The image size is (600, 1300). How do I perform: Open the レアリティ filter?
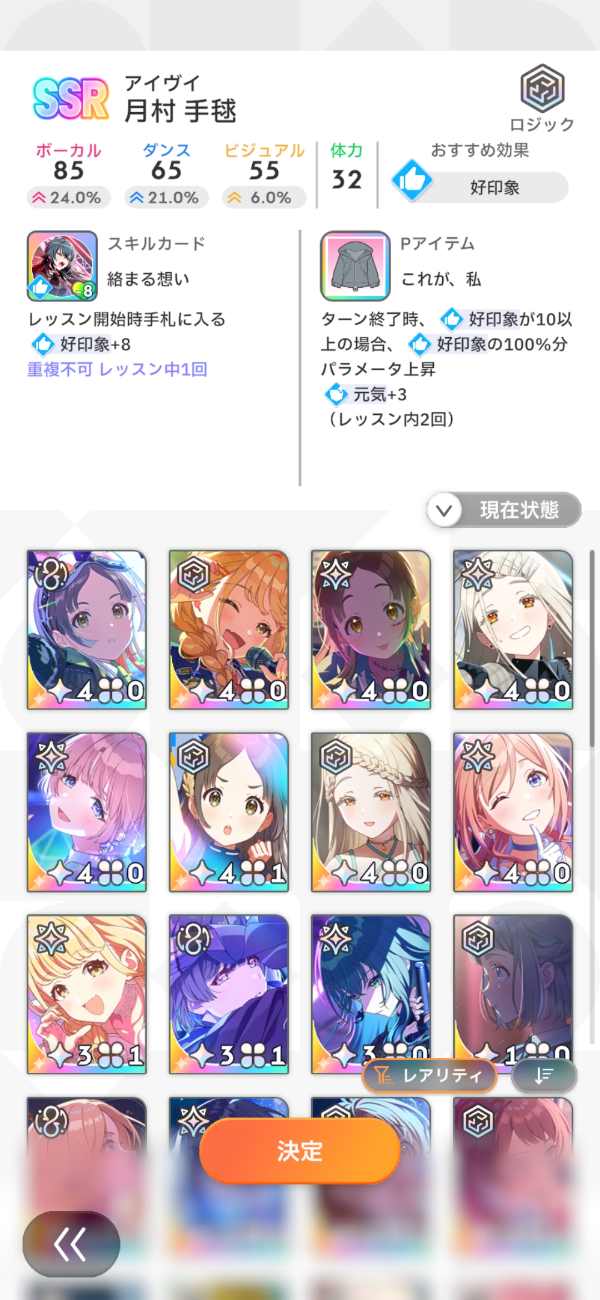[x=429, y=1076]
